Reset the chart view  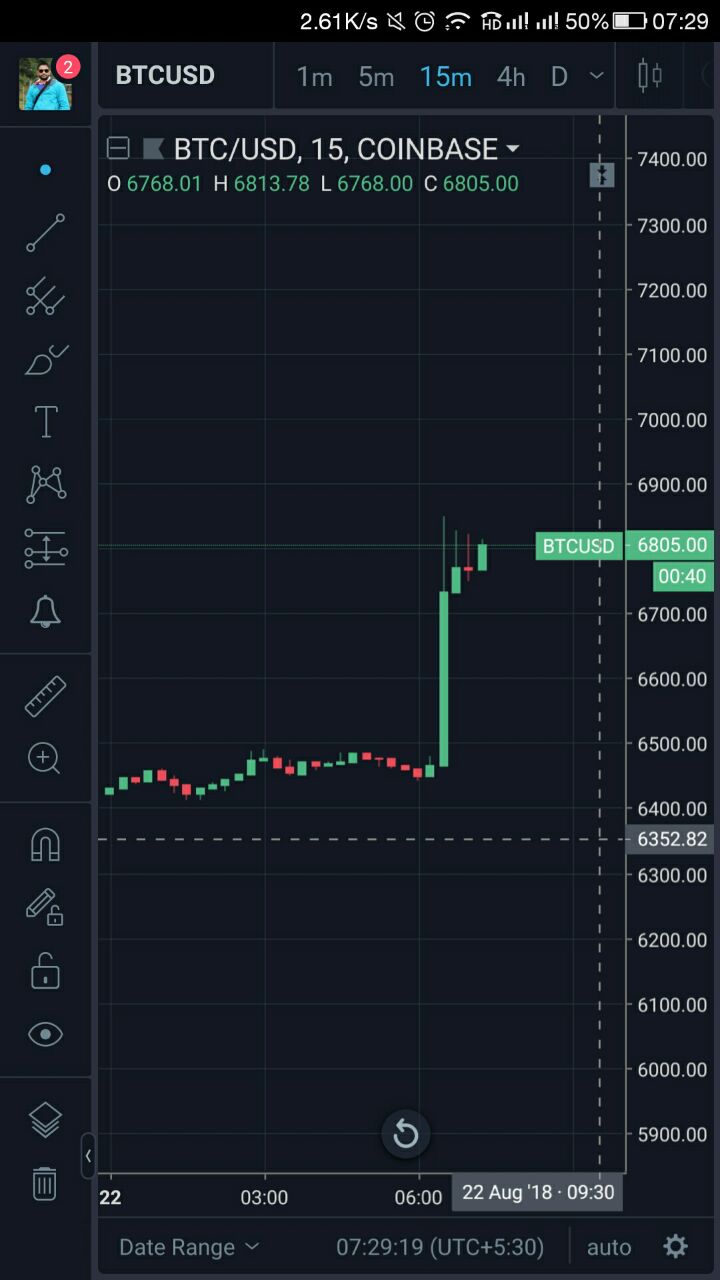point(405,1134)
